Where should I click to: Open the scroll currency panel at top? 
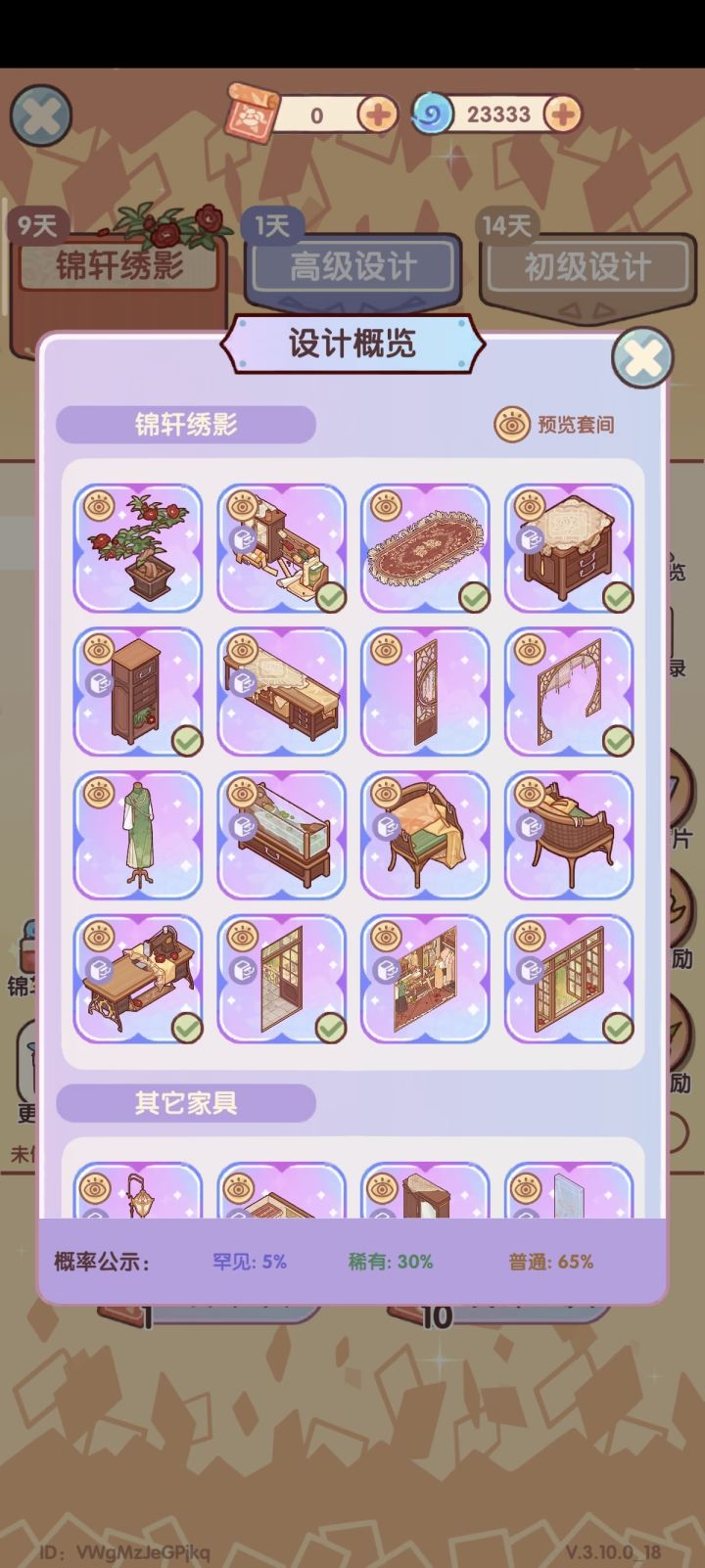253,115
